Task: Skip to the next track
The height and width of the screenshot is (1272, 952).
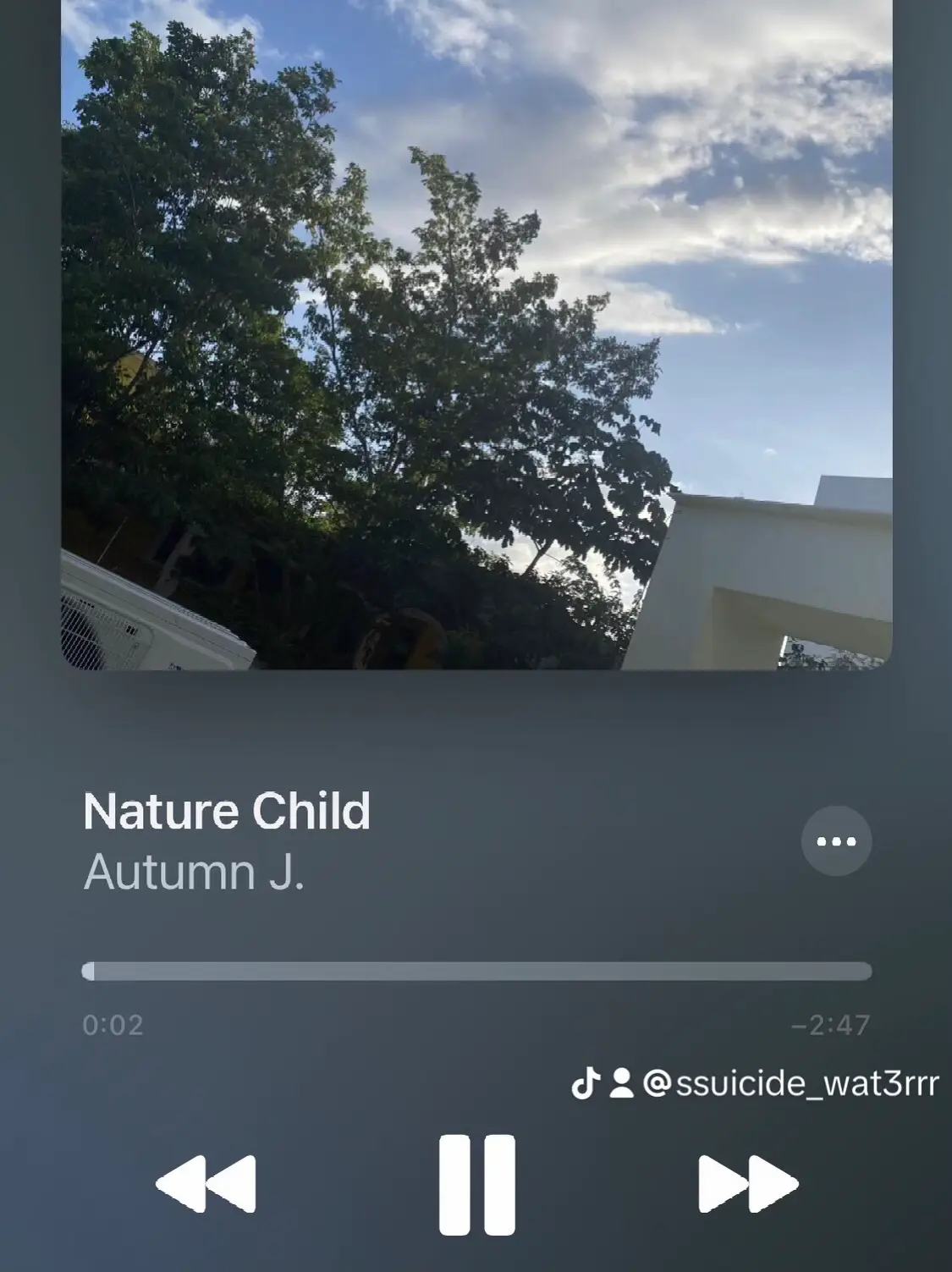Action: click(747, 1183)
